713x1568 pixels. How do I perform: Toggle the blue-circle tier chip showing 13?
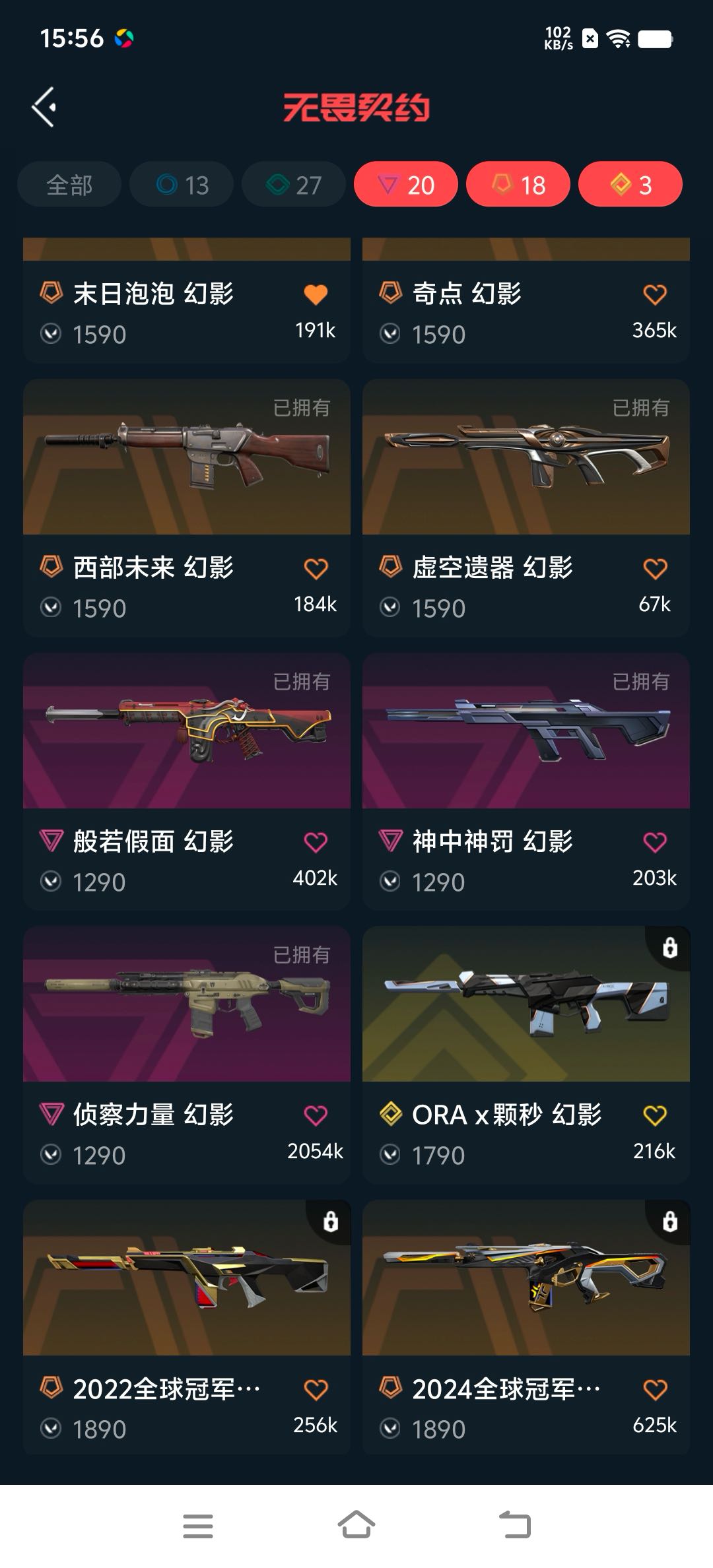coord(182,185)
